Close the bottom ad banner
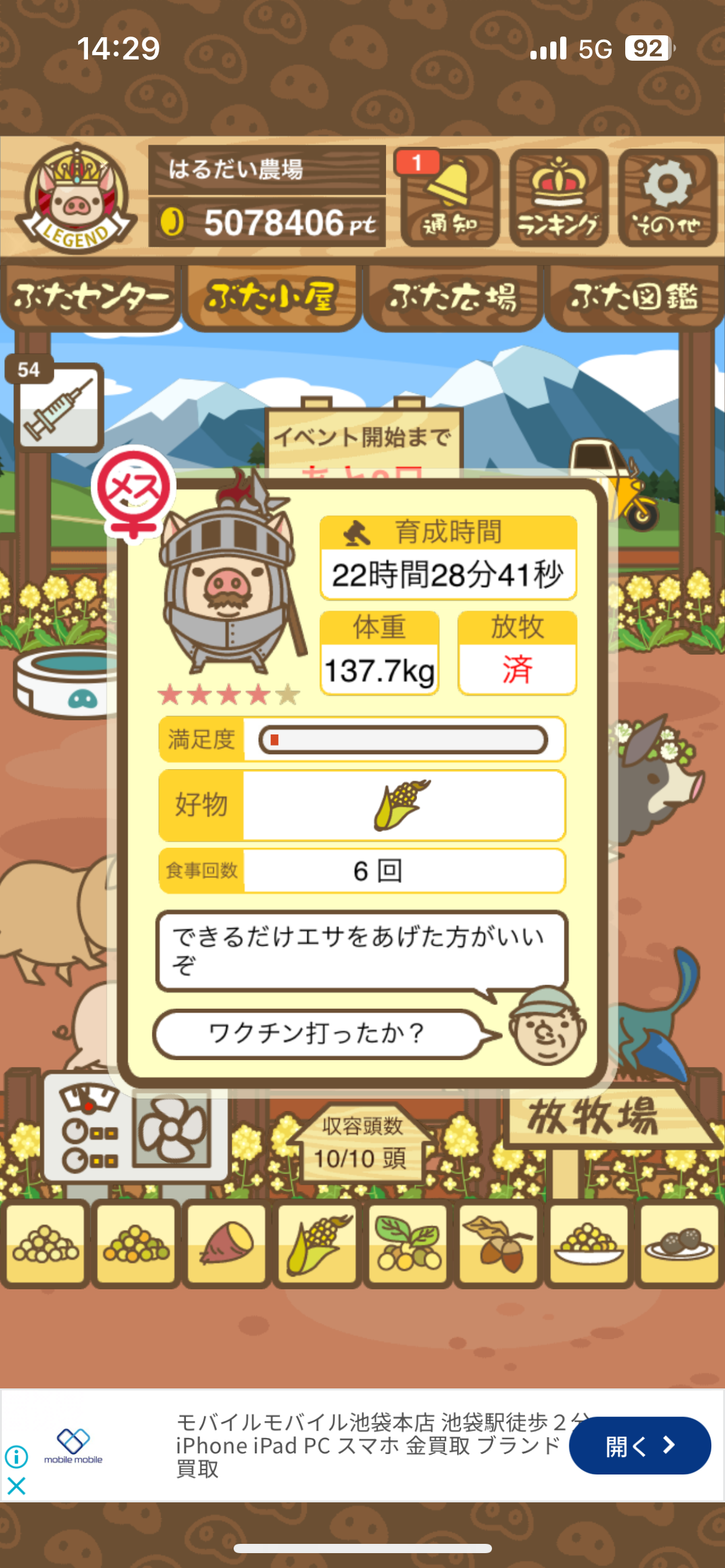The image size is (725, 1568). [17, 1485]
